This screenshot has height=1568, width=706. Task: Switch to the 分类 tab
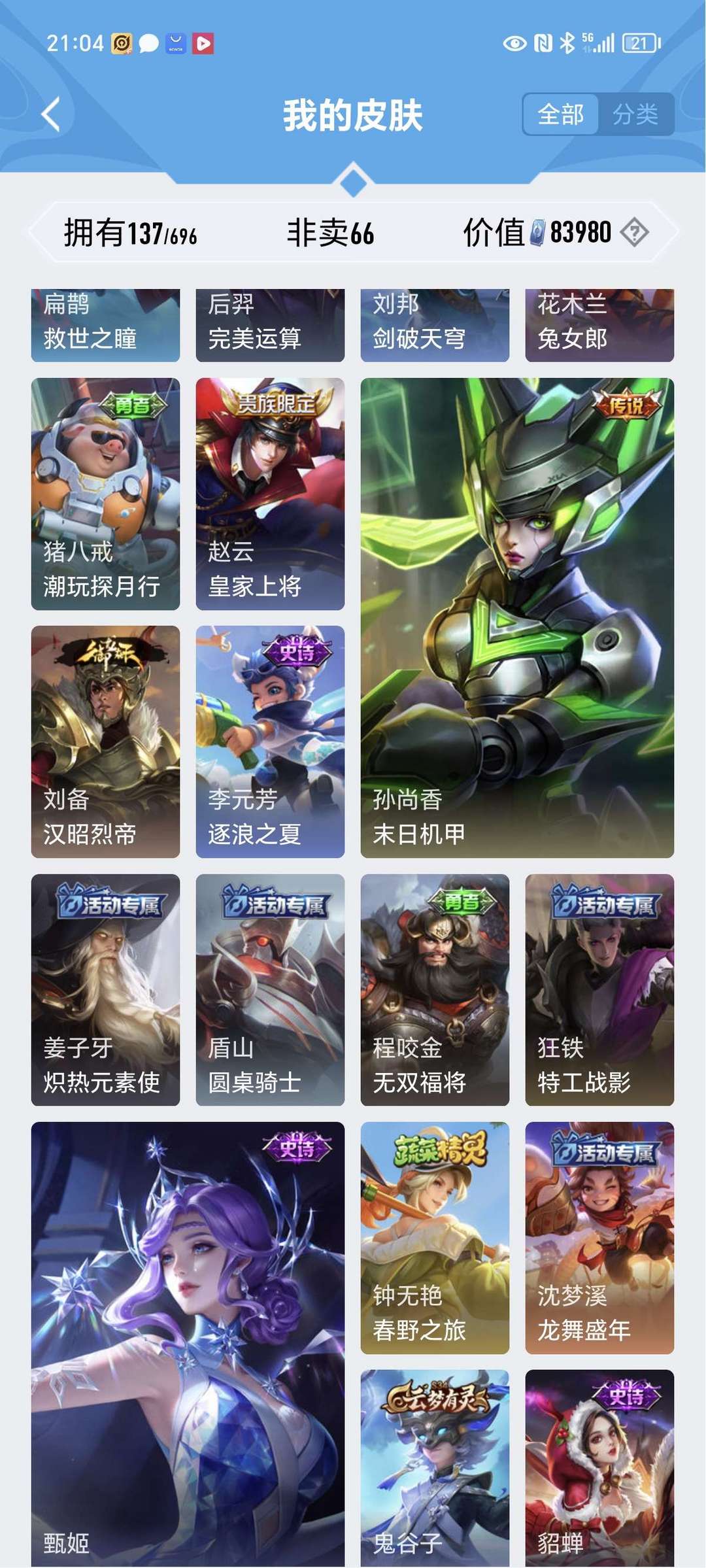[635, 114]
